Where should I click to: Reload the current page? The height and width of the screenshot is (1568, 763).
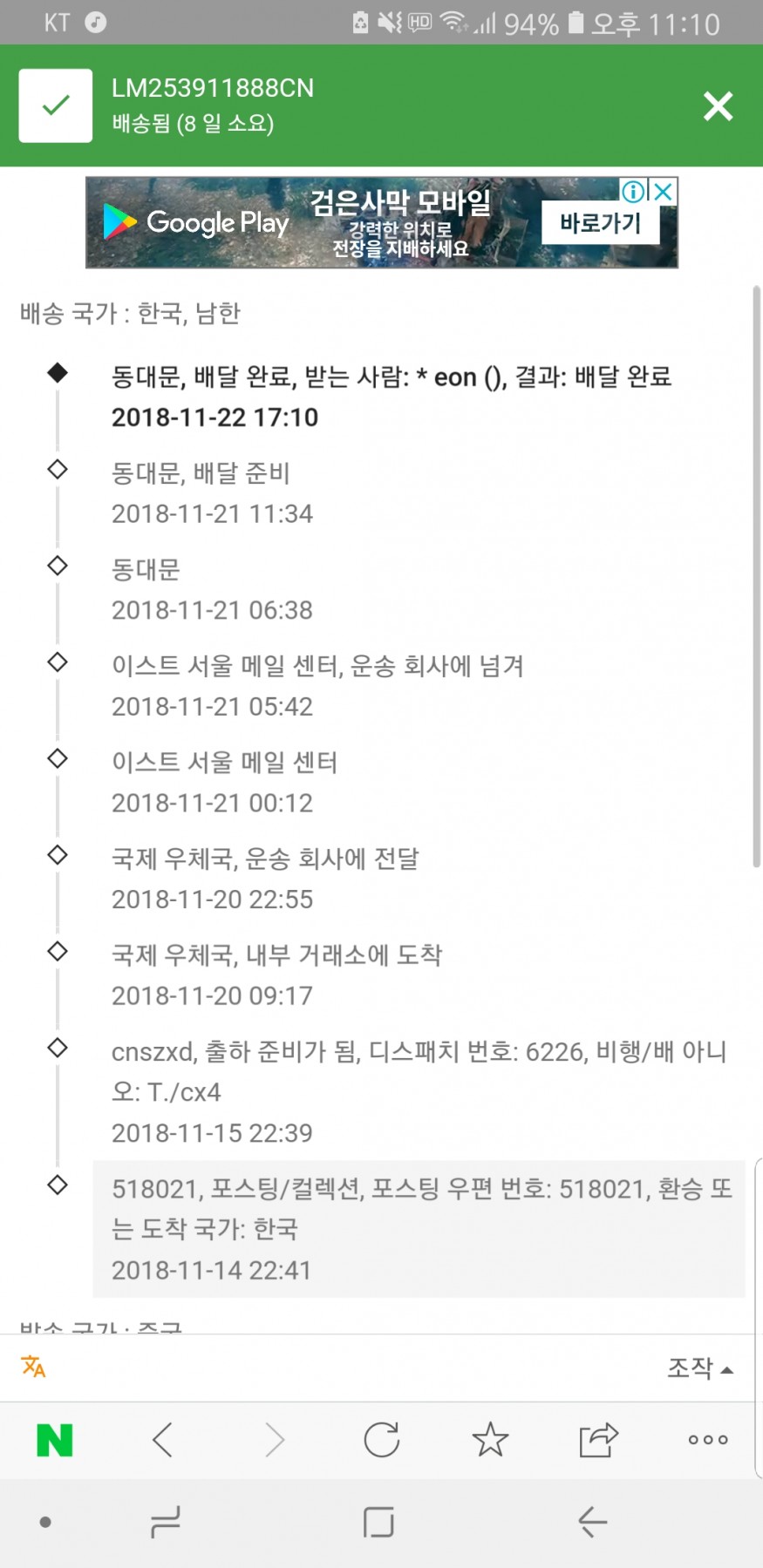pos(381,1440)
